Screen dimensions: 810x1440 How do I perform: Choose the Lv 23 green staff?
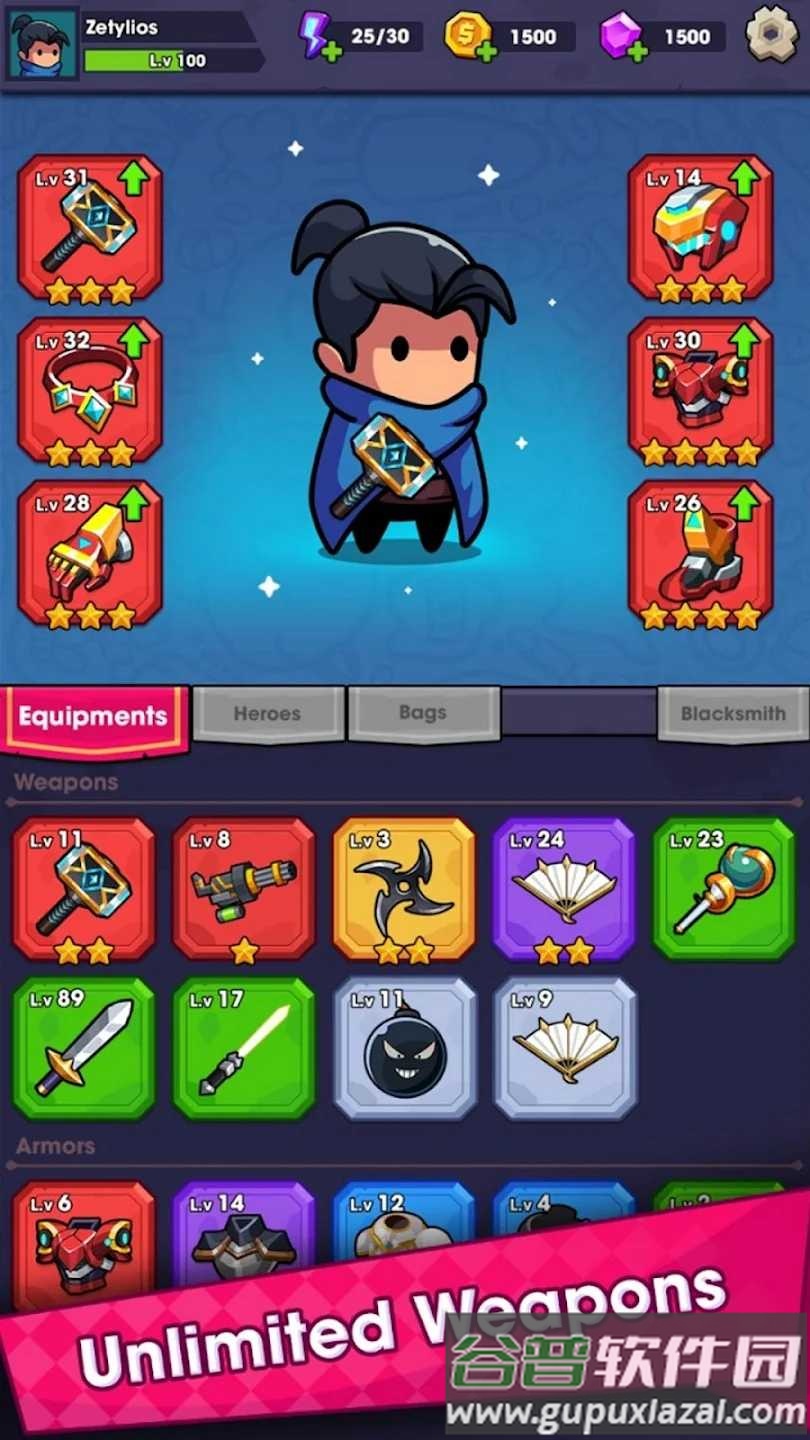click(x=723, y=888)
